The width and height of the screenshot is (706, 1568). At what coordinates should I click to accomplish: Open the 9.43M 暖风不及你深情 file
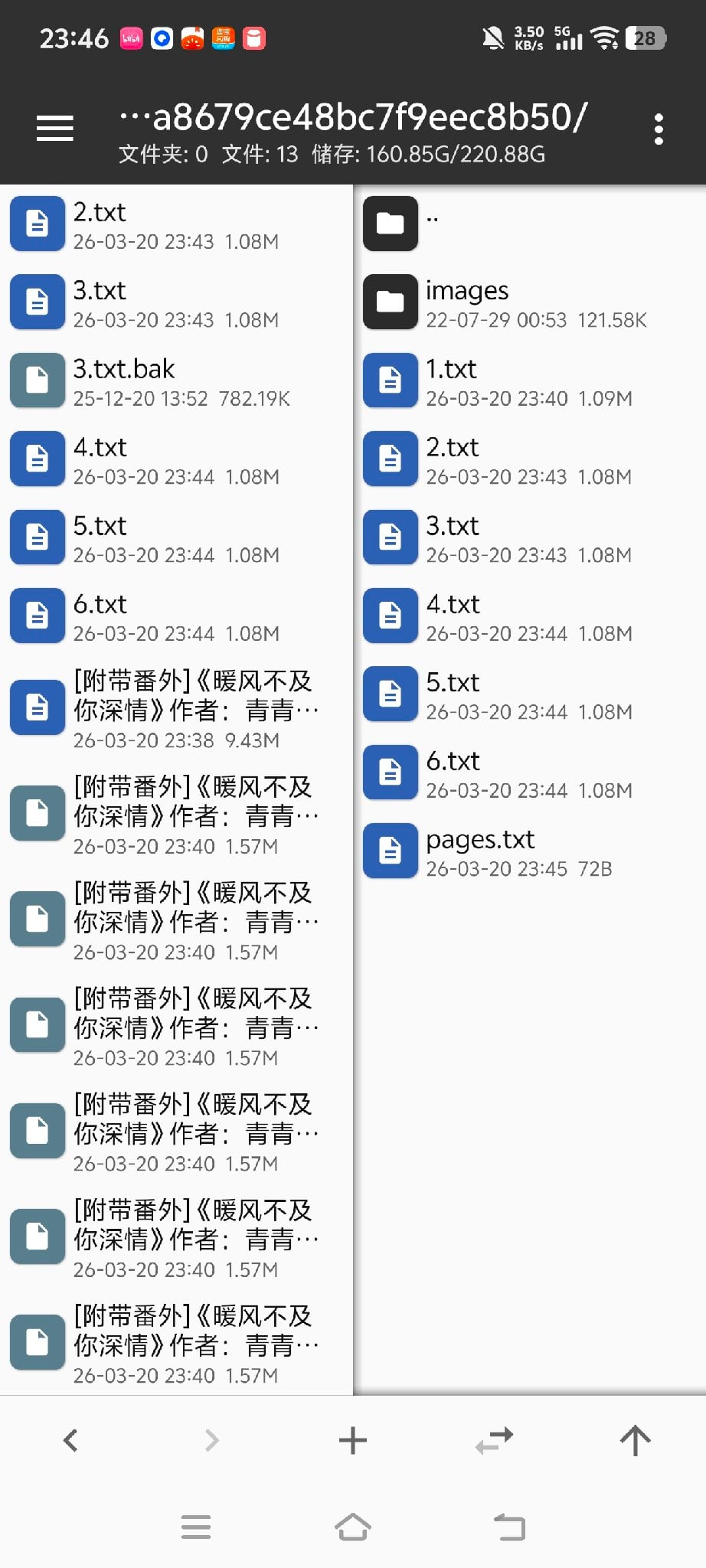[176, 708]
